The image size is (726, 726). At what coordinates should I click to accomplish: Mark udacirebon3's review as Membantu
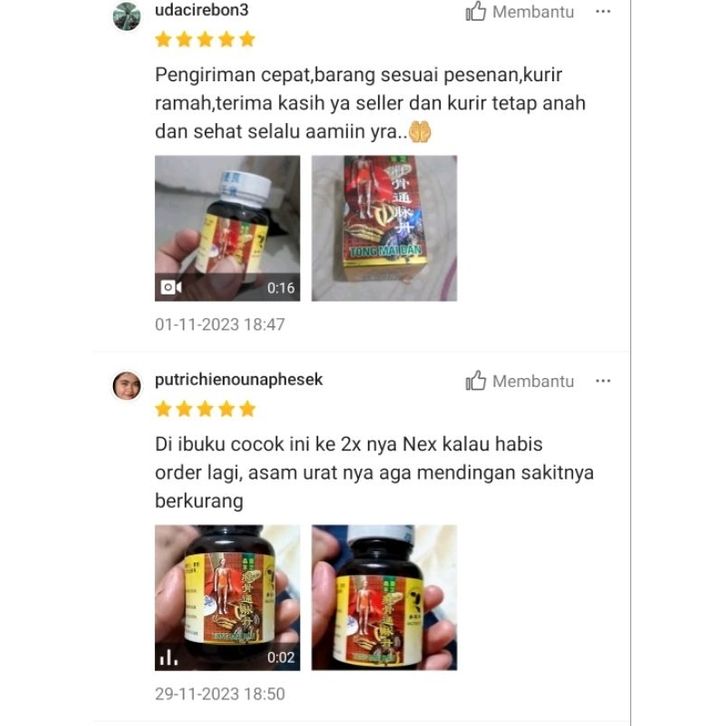(x=520, y=12)
